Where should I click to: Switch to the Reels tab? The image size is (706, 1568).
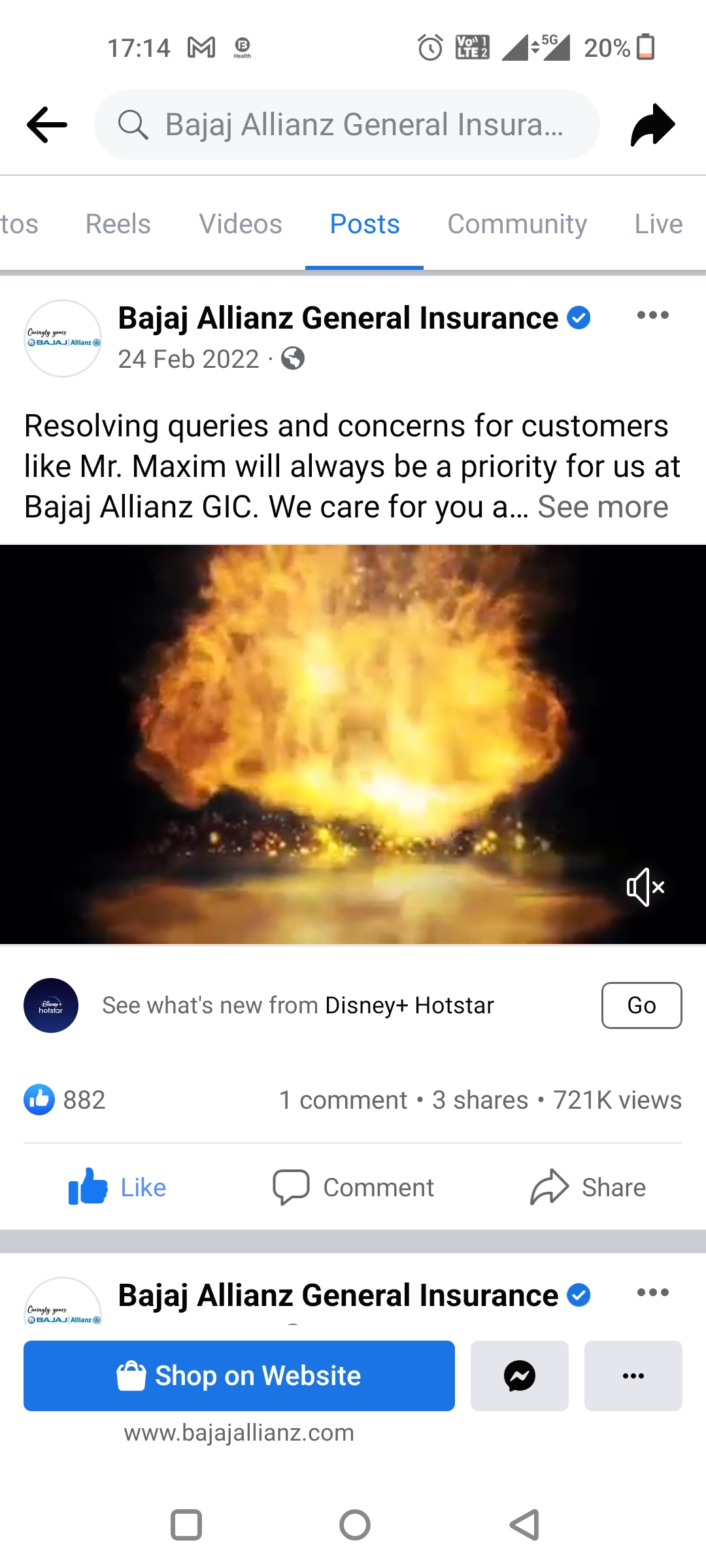point(118,224)
